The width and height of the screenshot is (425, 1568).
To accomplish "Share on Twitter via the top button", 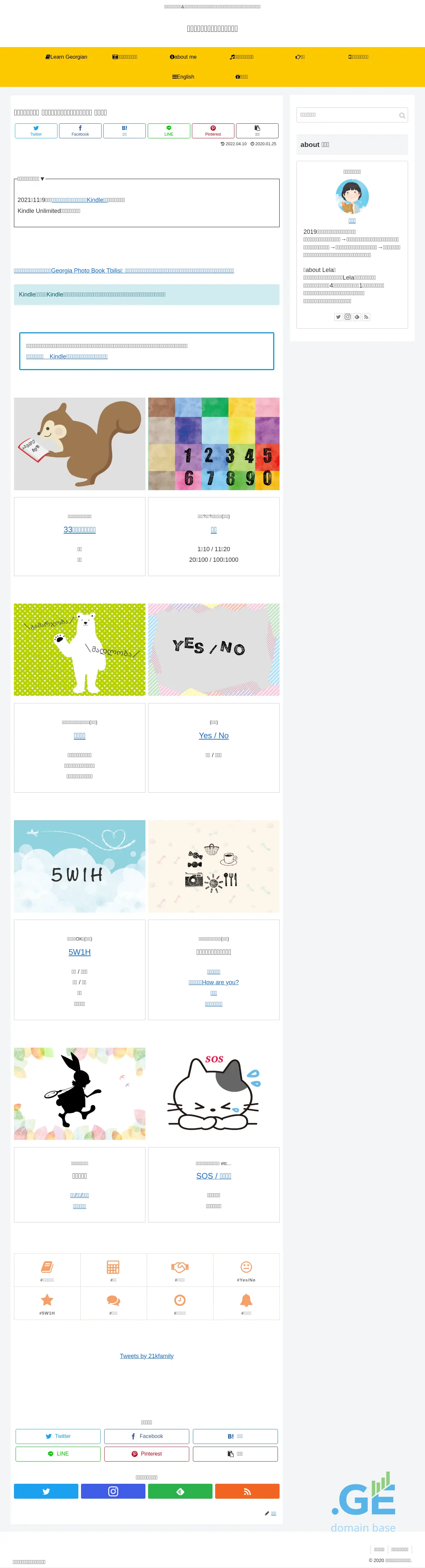I will (36, 131).
